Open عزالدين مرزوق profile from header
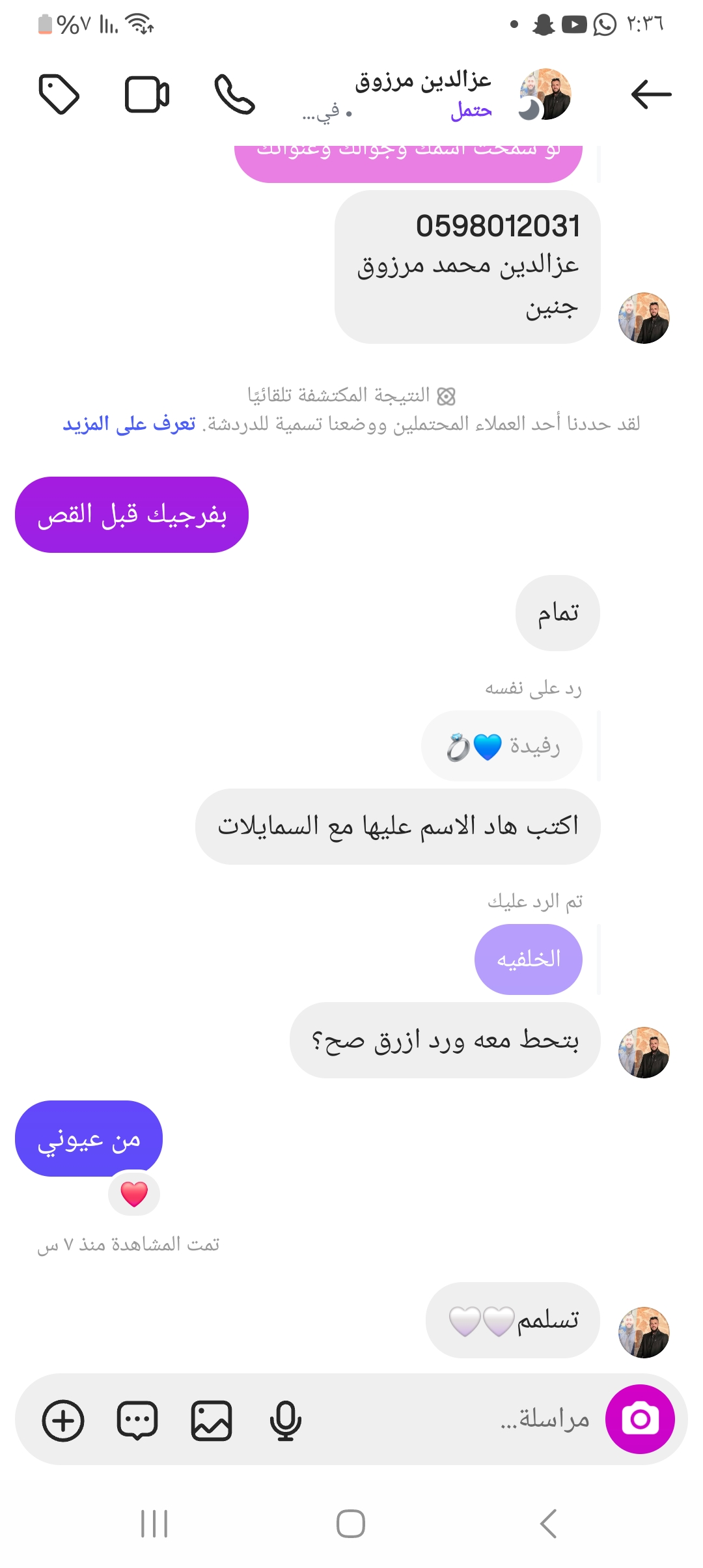The width and height of the screenshot is (703, 1568). pyautogui.click(x=423, y=95)
